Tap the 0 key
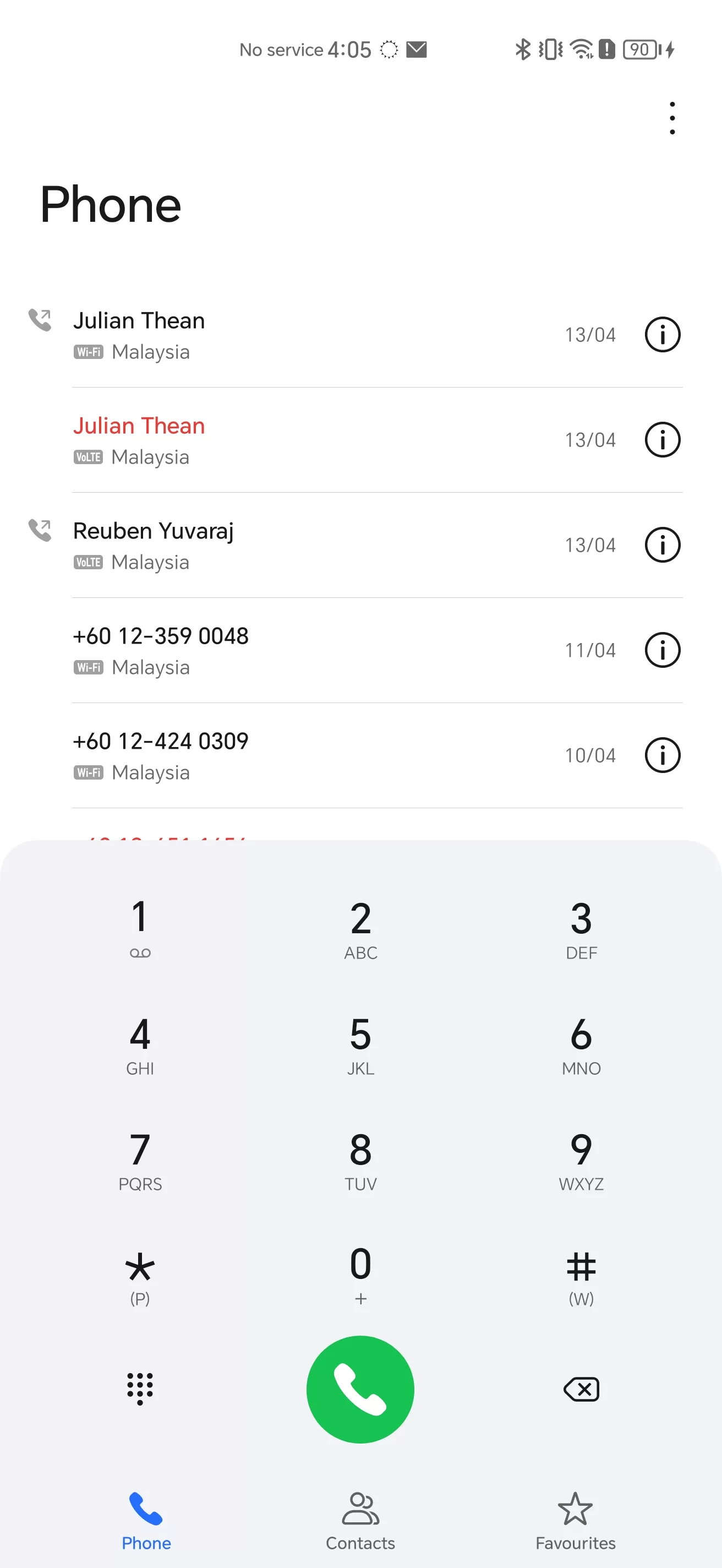Image resolution: width=722 pixels, height=1568 pixels. point(360,1273)
